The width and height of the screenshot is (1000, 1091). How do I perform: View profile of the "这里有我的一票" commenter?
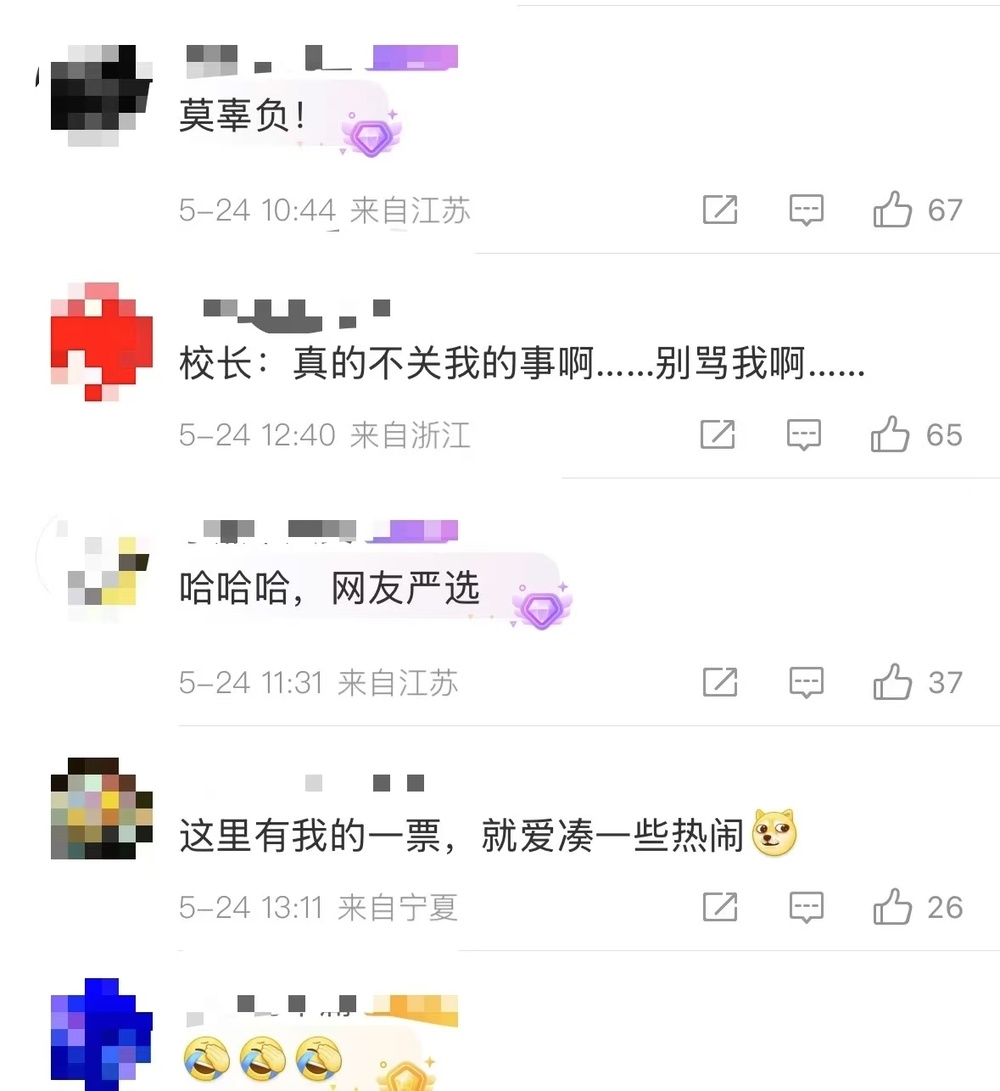101,808
